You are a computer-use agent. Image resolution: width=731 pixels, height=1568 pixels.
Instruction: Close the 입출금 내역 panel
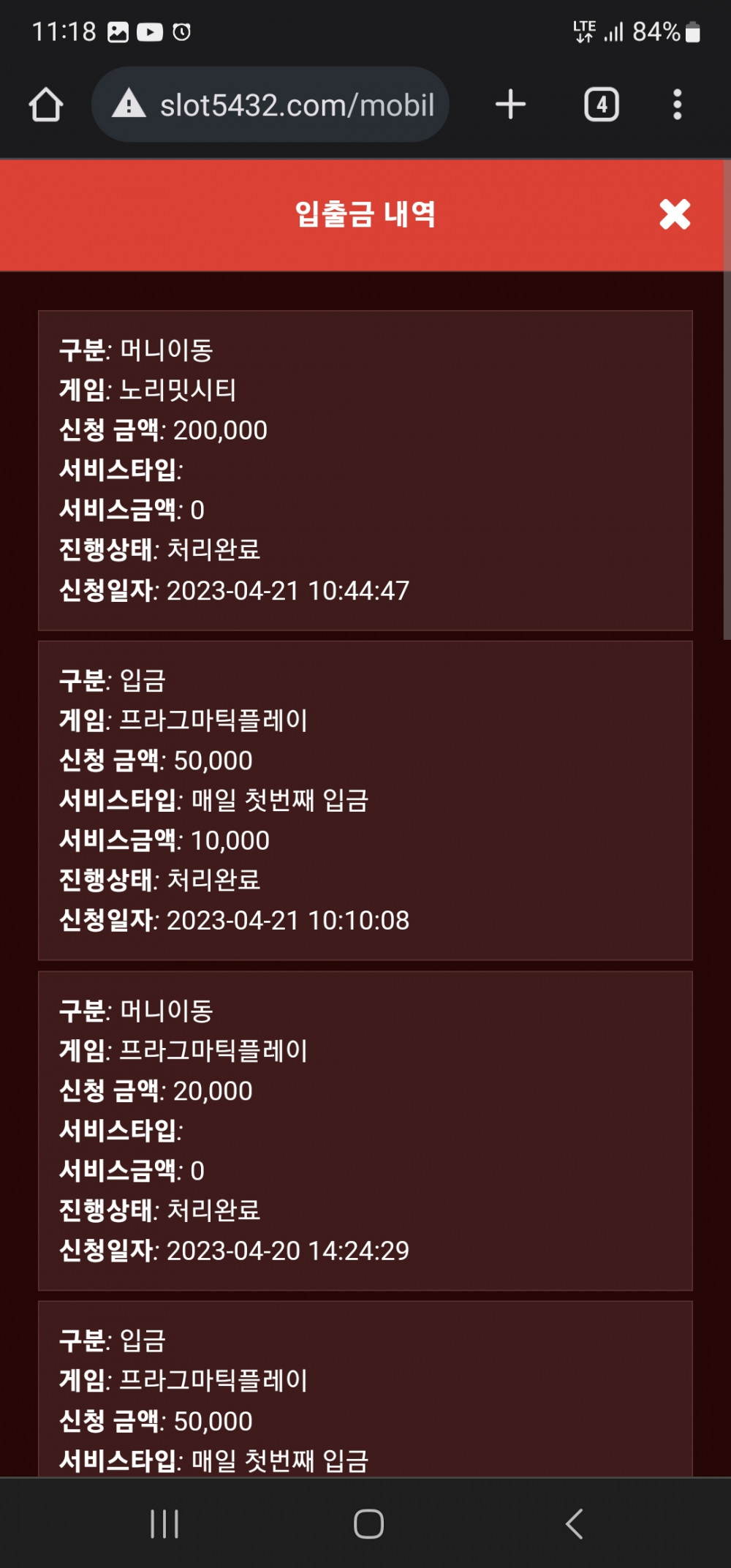point(674,214)
